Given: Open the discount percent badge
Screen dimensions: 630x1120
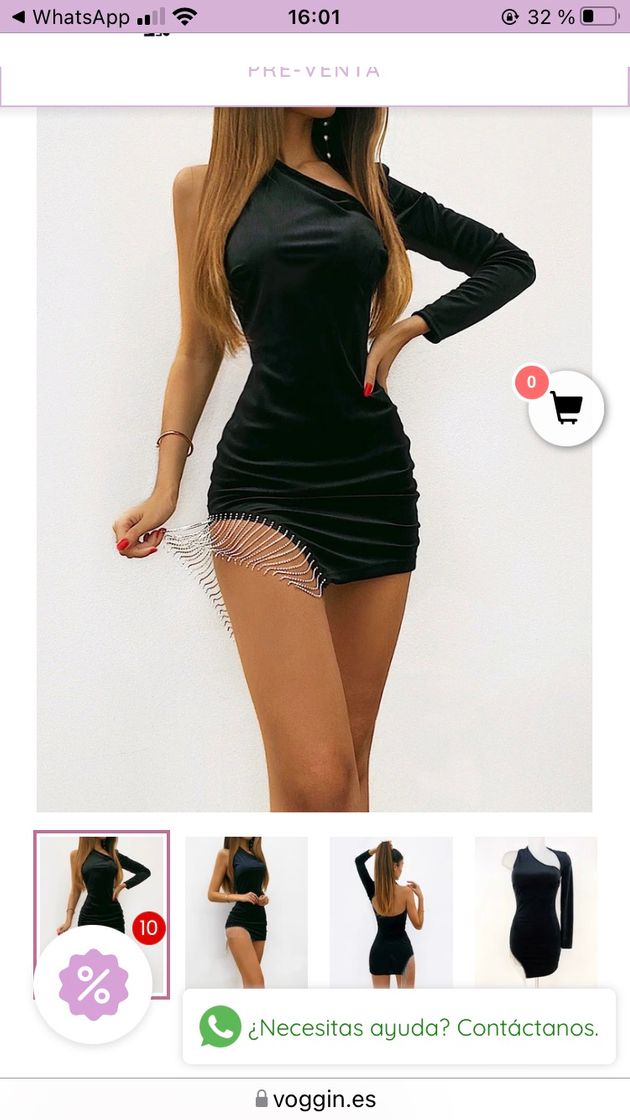Looking at the screenshot, I should point(93,984).
